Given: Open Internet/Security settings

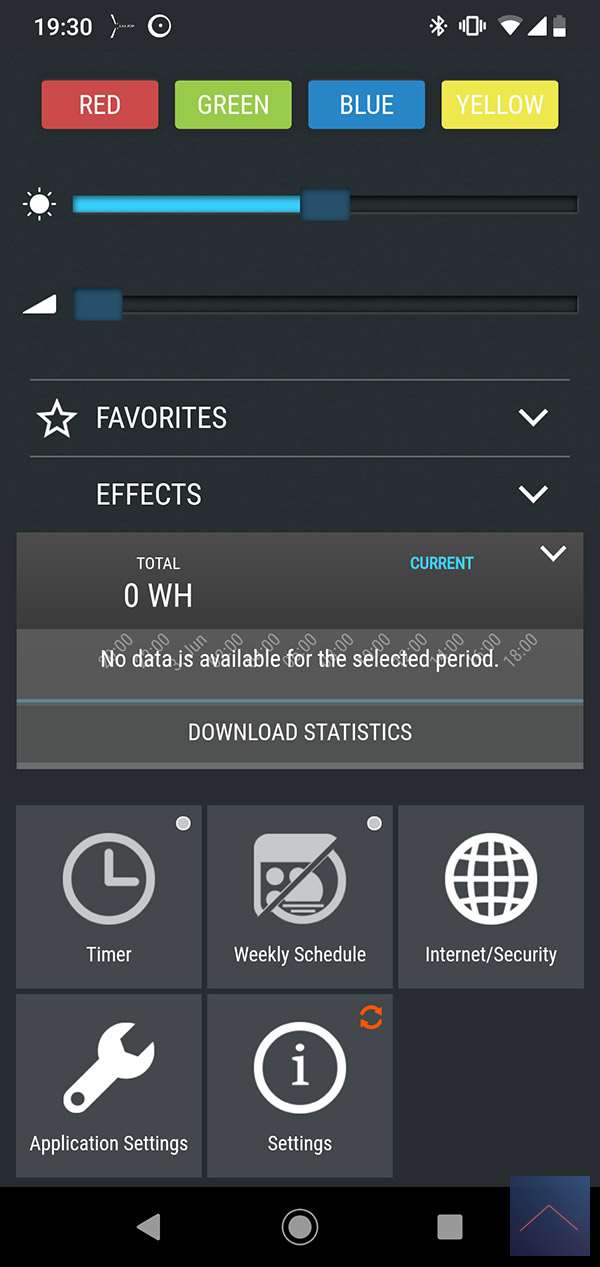Looking at the screenshot, I should click(x=490, y=896).
